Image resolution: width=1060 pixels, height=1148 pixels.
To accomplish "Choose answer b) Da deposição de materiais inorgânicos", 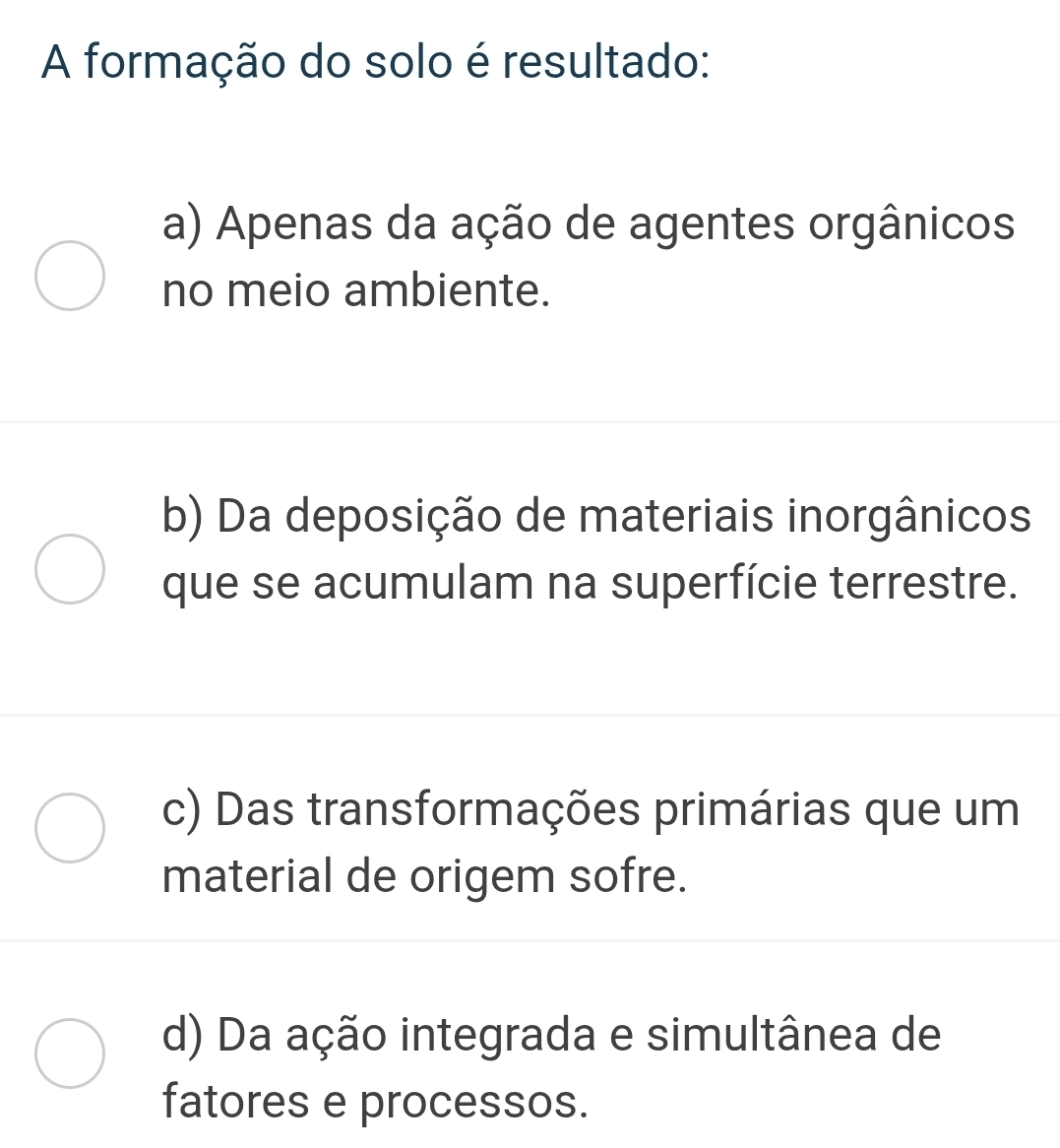I will click(69, 569).
